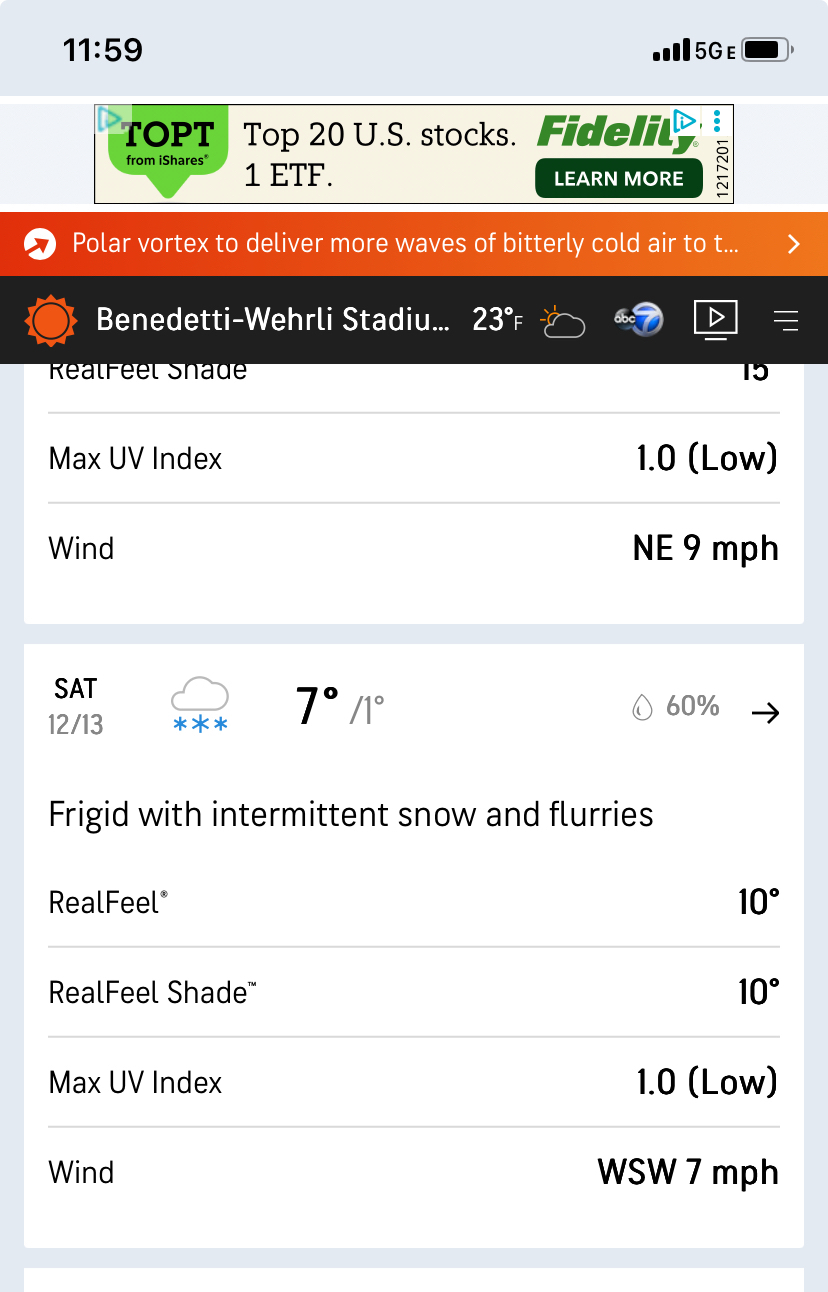Open Saturday 12/13 forecast details arrow
828x1292 pixels.
[765, 712]
